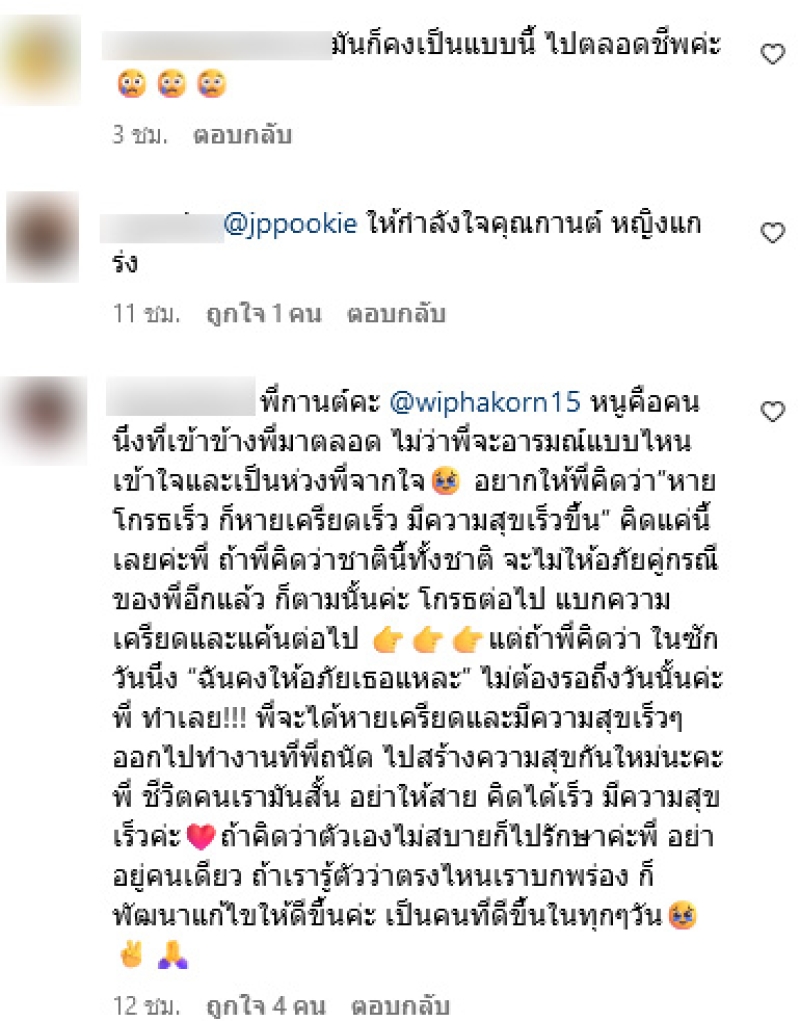
Task: View likes on the 11 ชม. comment
Action: pyautogui.click(x=263, y=315)
